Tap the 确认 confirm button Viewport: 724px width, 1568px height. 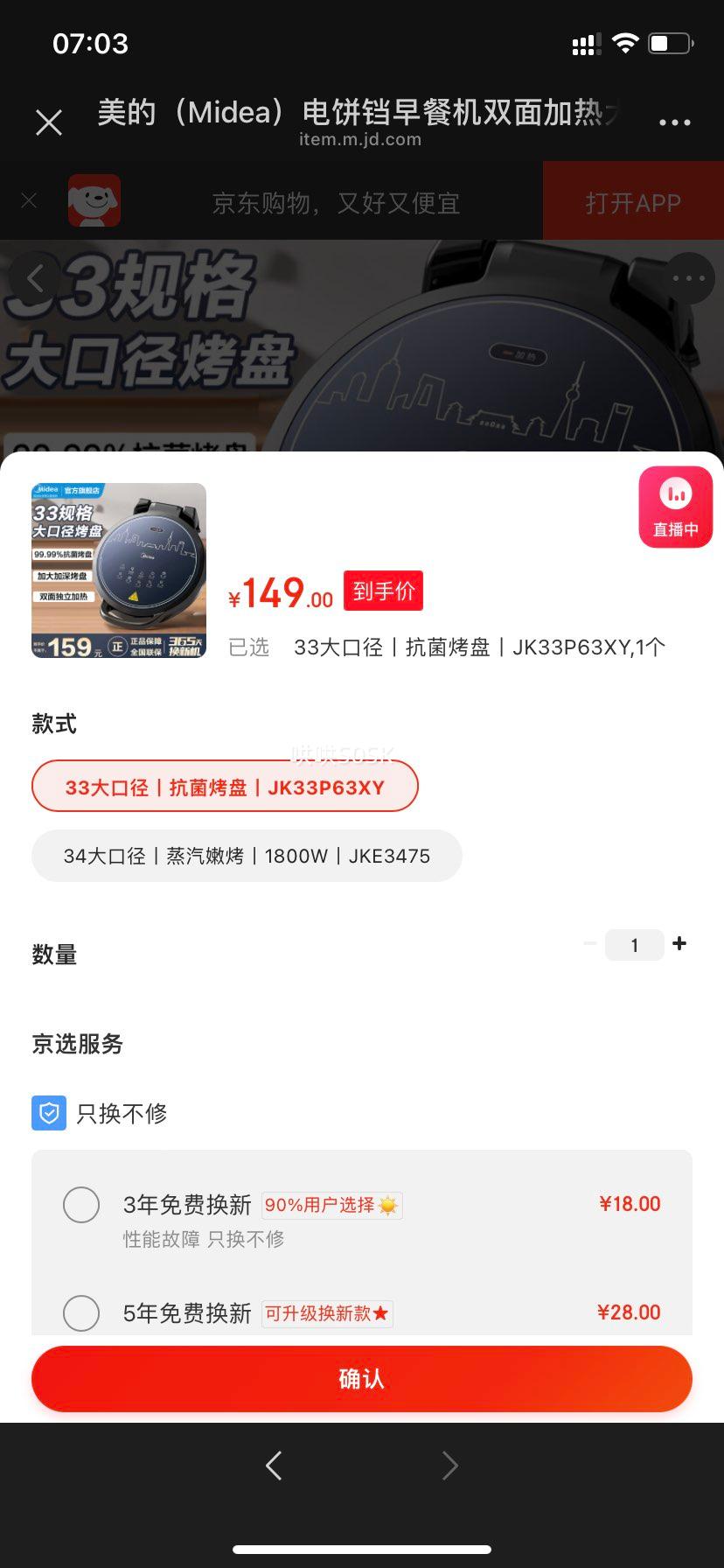point(361,1378)
